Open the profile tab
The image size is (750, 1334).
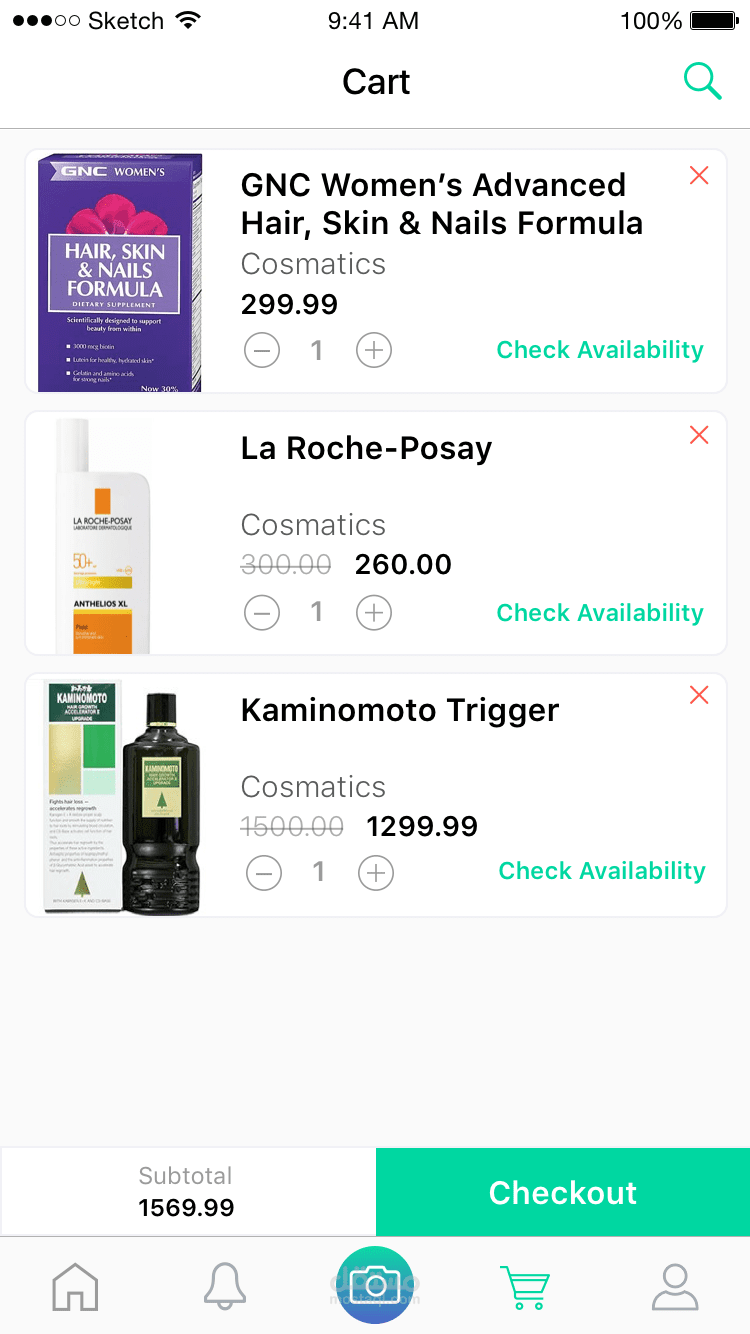pyautogui.click(x=675, y=1286)
